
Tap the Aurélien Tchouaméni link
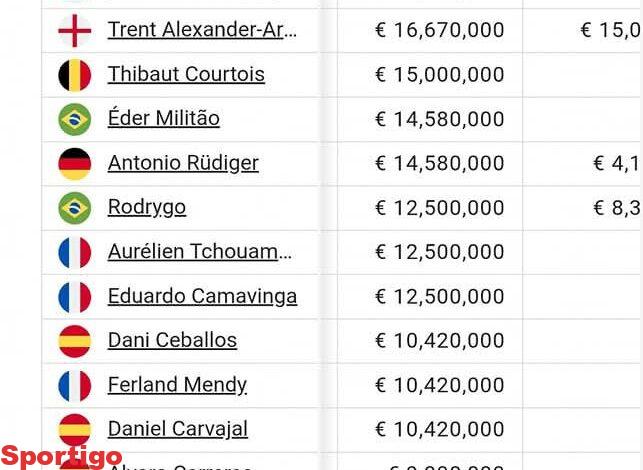click(x=200, y=252)
